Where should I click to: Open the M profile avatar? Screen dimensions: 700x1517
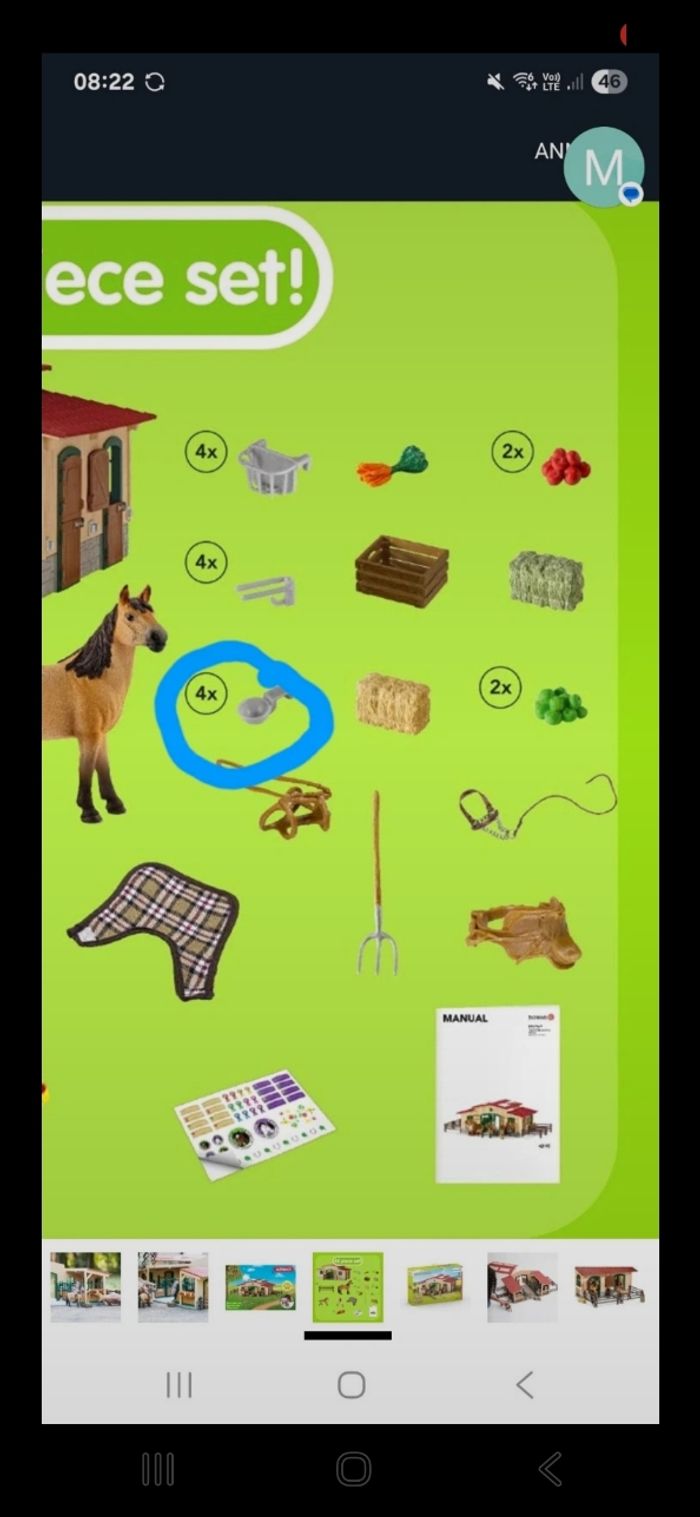pos(603,167)
